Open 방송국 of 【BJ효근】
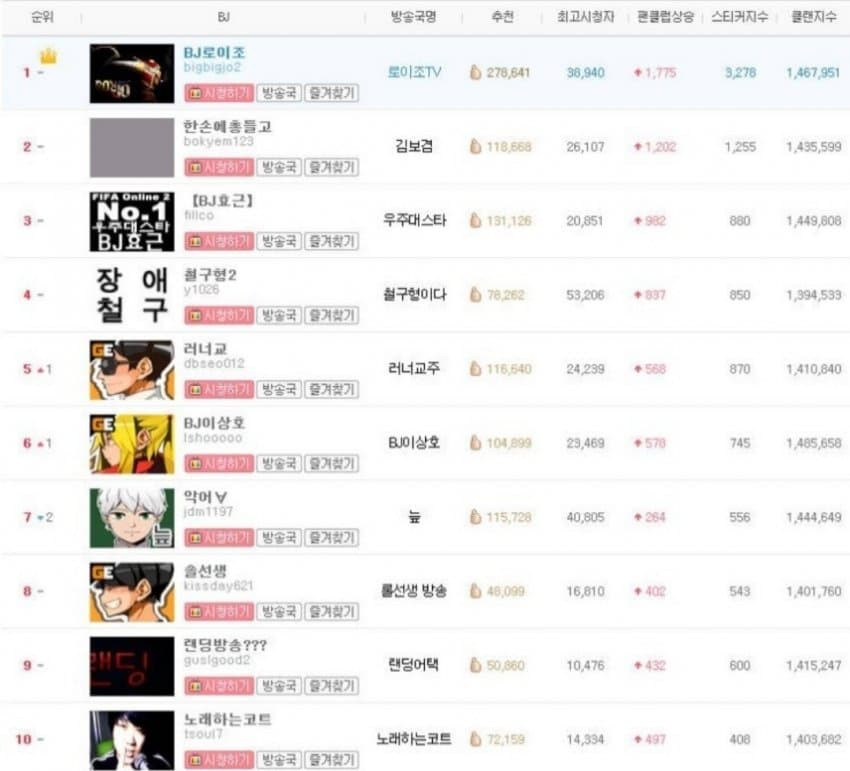The width and height of the screenshot is (850, 771). coord(279,241)
